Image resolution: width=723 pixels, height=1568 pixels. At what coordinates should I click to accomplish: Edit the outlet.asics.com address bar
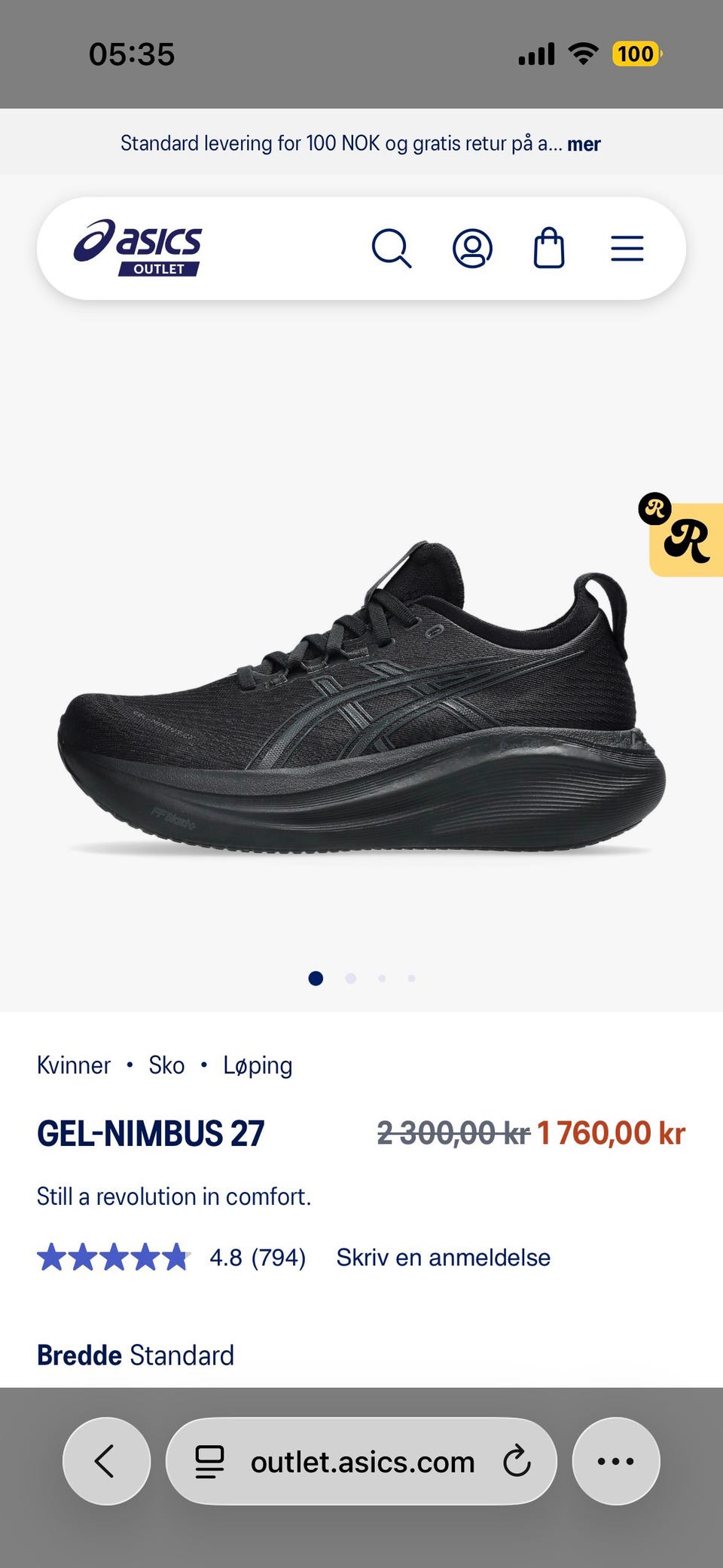[361, 1461]
